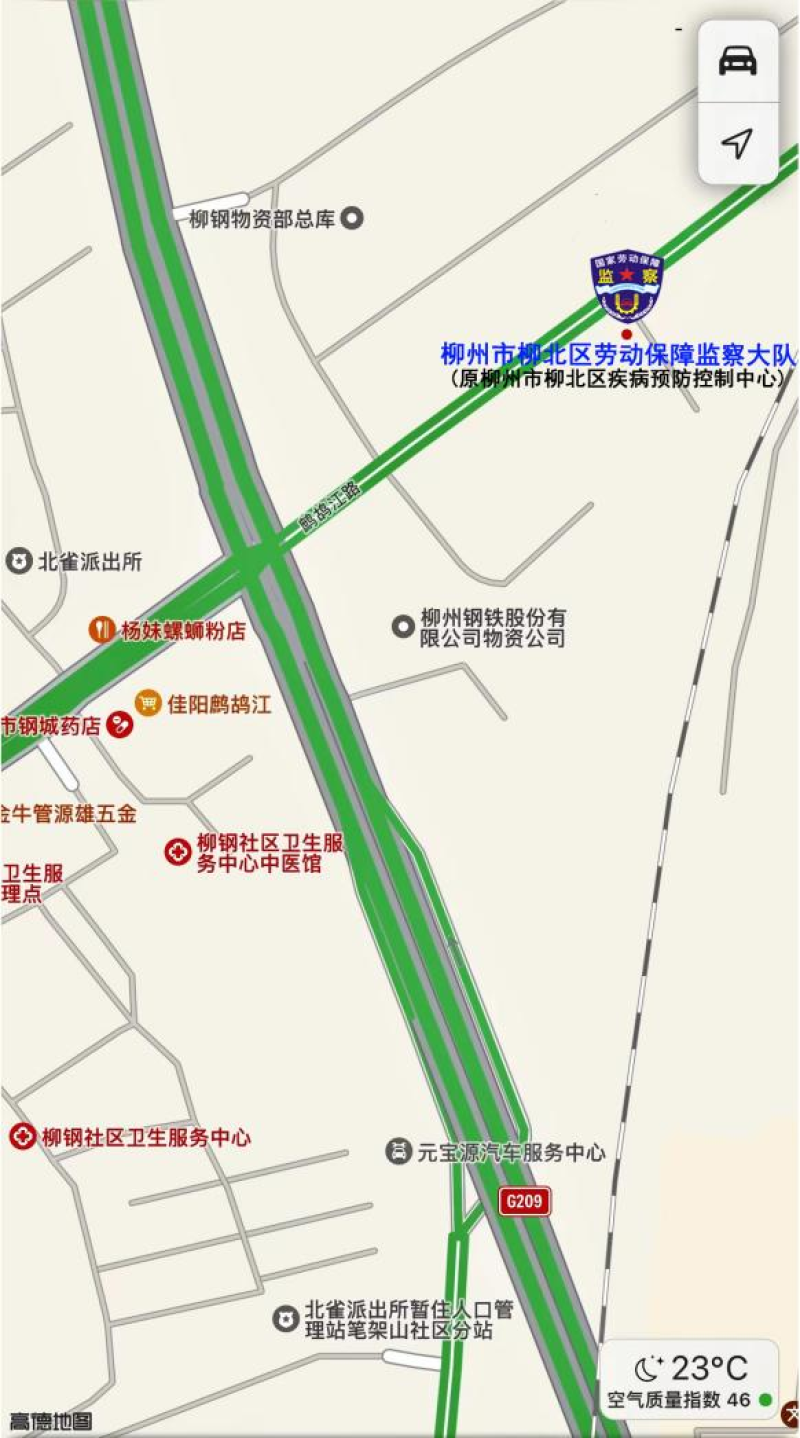Tap the 钢城药店 pharmacy marker
The image size is (800, 1438).
[120, 725]
